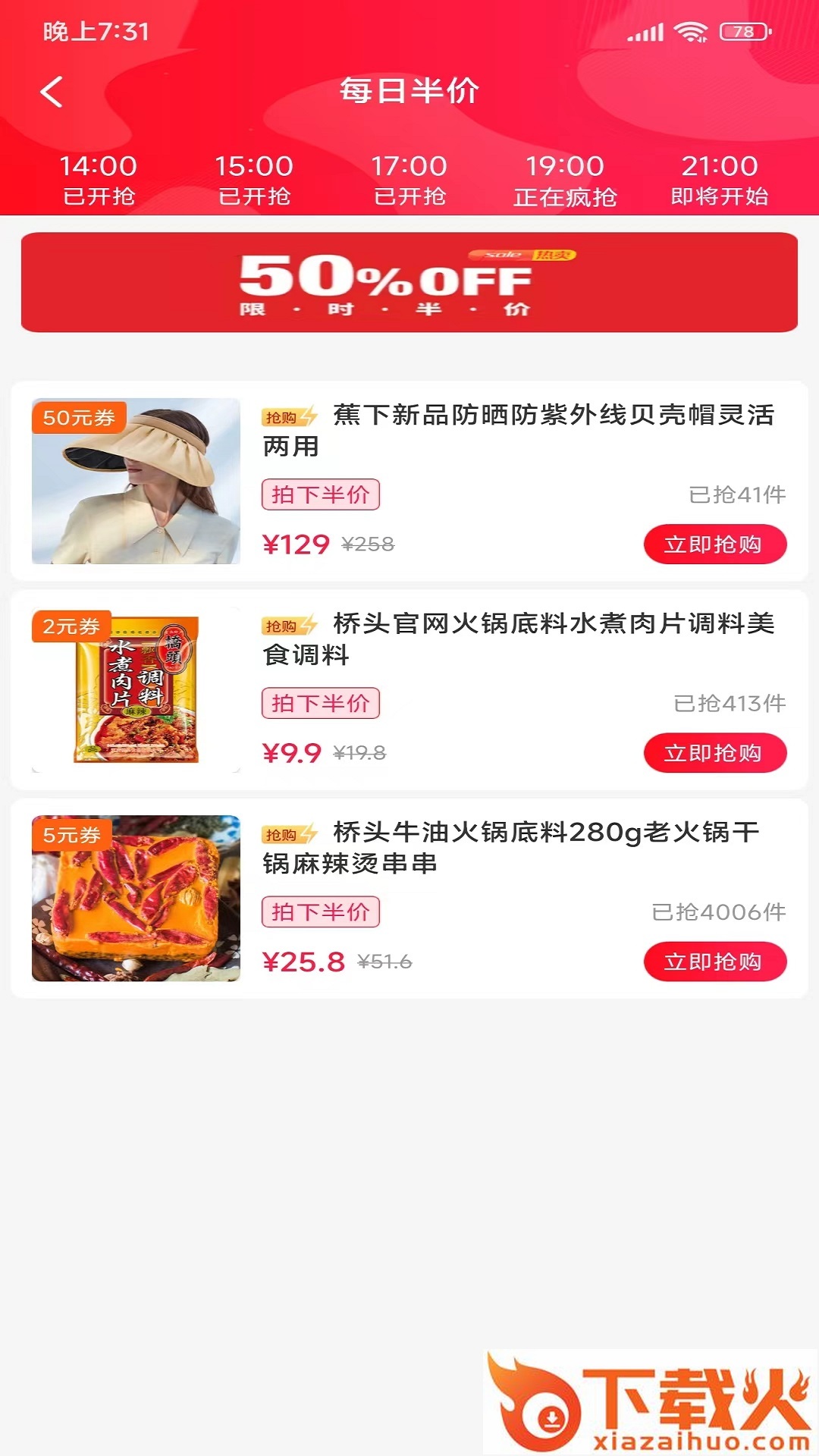Select the 15:00 flash sale tab

point(254,180)
